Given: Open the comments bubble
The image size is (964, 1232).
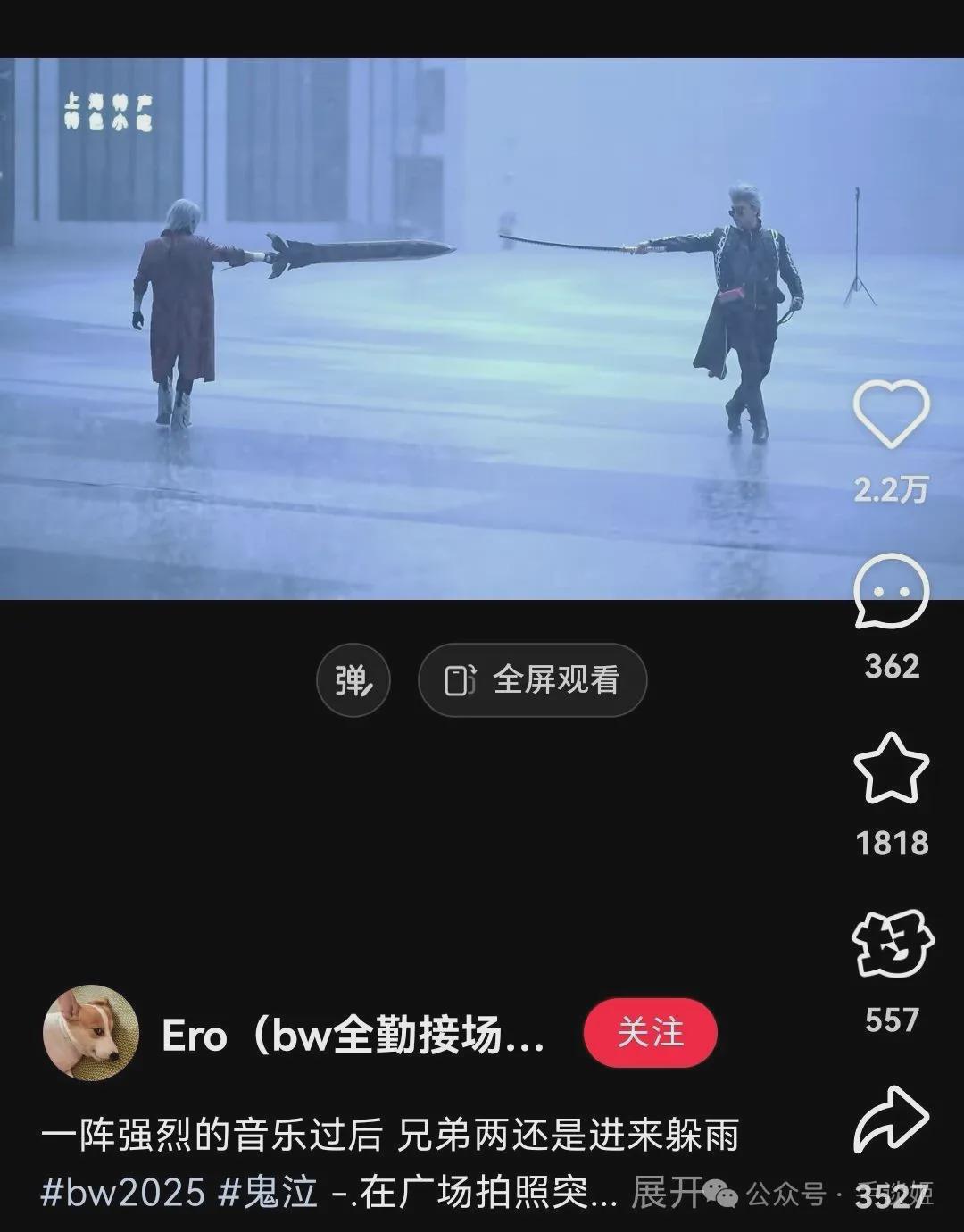Looking at the screenshot, I should coord(891,592).
